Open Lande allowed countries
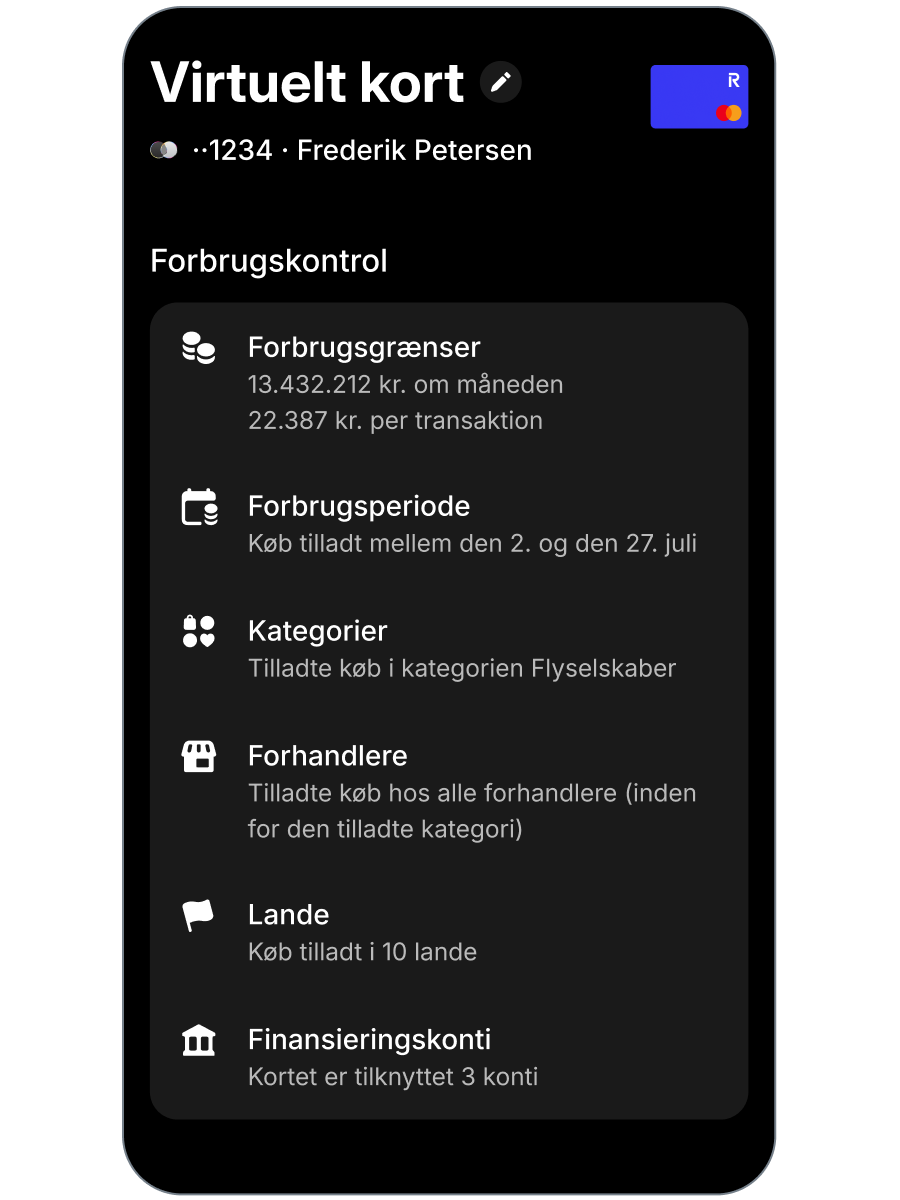 (449, 932)
